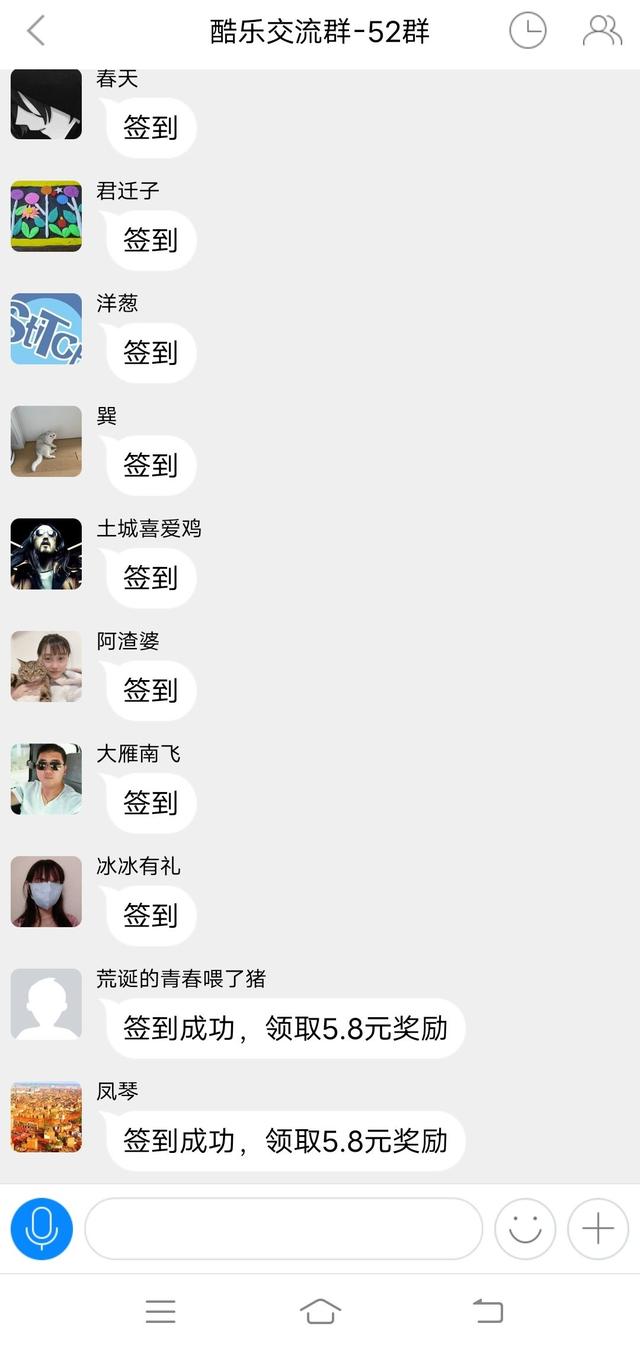640x1349 pixels.
Task: Open 阿渣婆's profile picture
Action: click(x=46, y=666)
